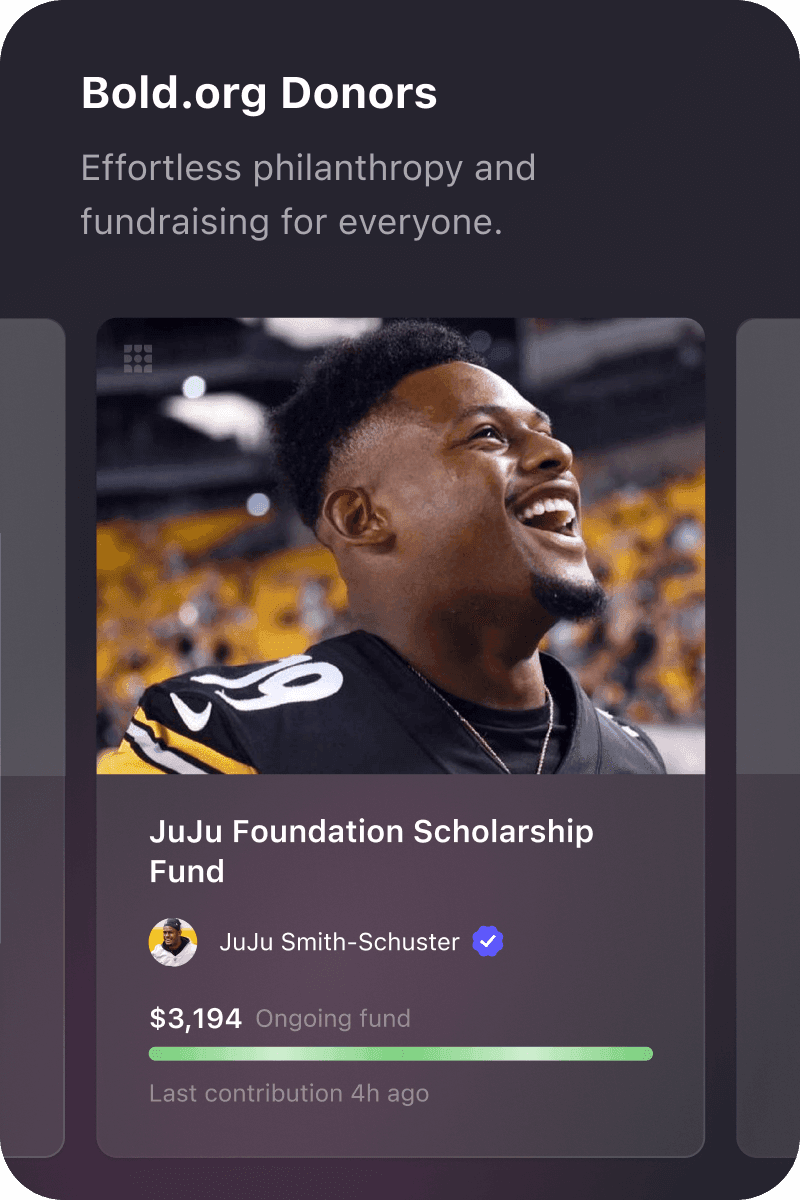Click the Bold.org Donors heading
This screenshot has width=800, height=1200.
pos(258,92)
